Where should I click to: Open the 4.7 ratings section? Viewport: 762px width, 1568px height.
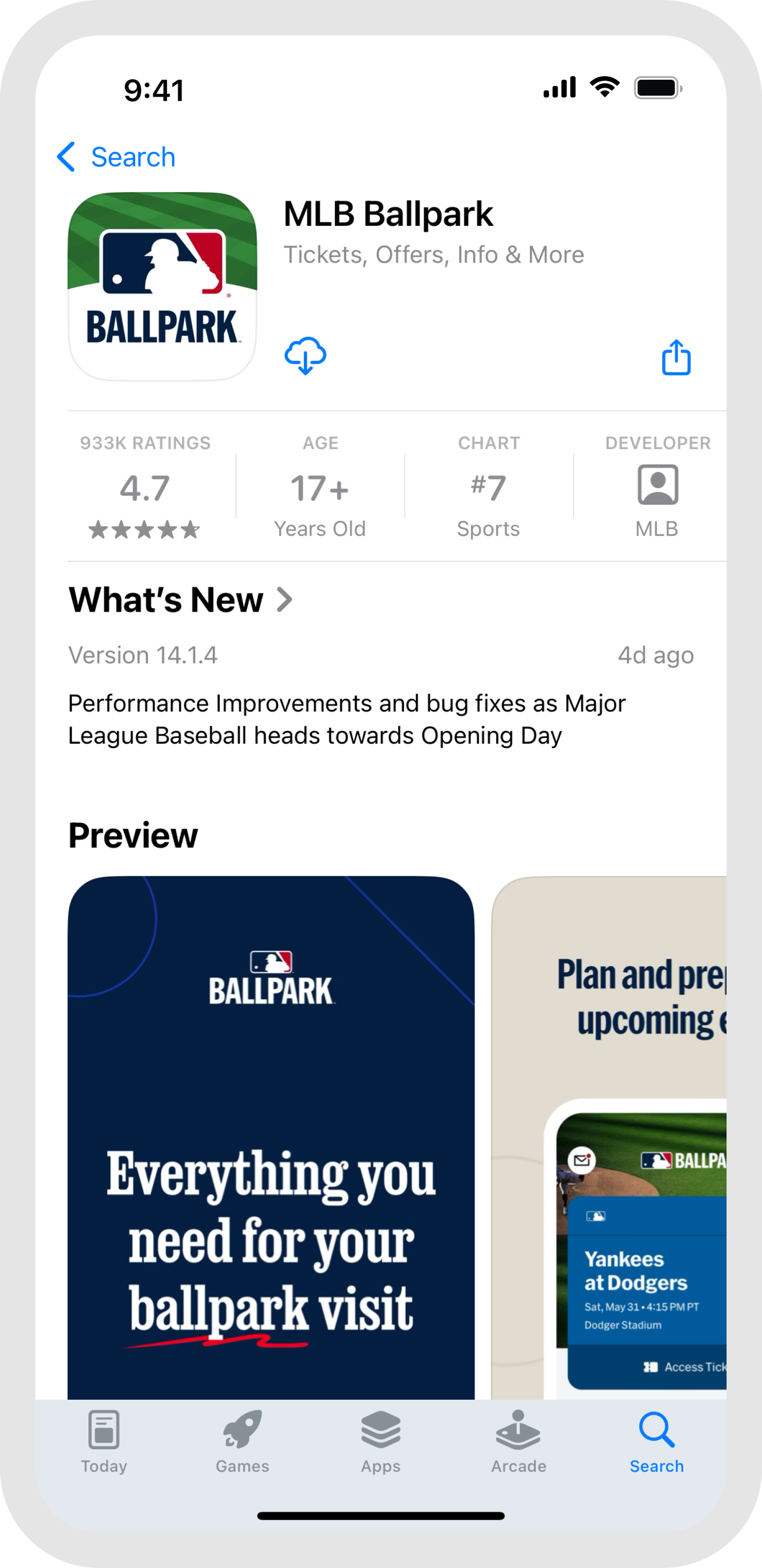click(145, 486)
